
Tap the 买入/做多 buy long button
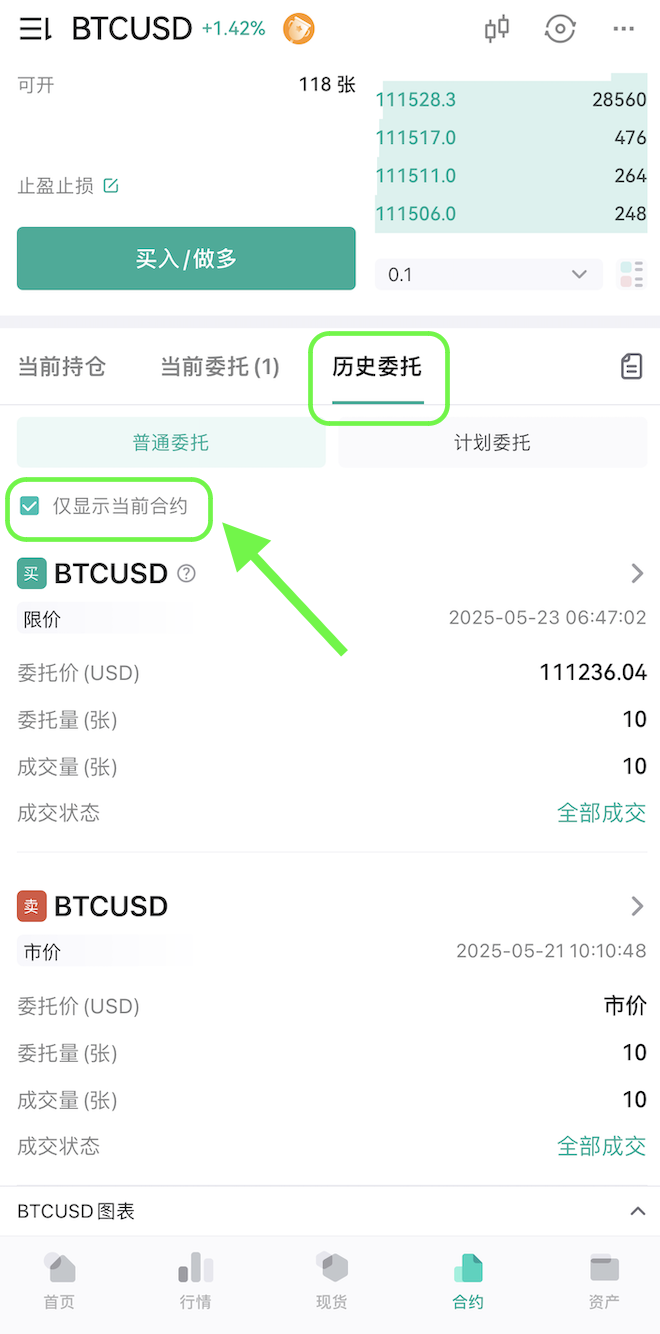tap(186, 259)
